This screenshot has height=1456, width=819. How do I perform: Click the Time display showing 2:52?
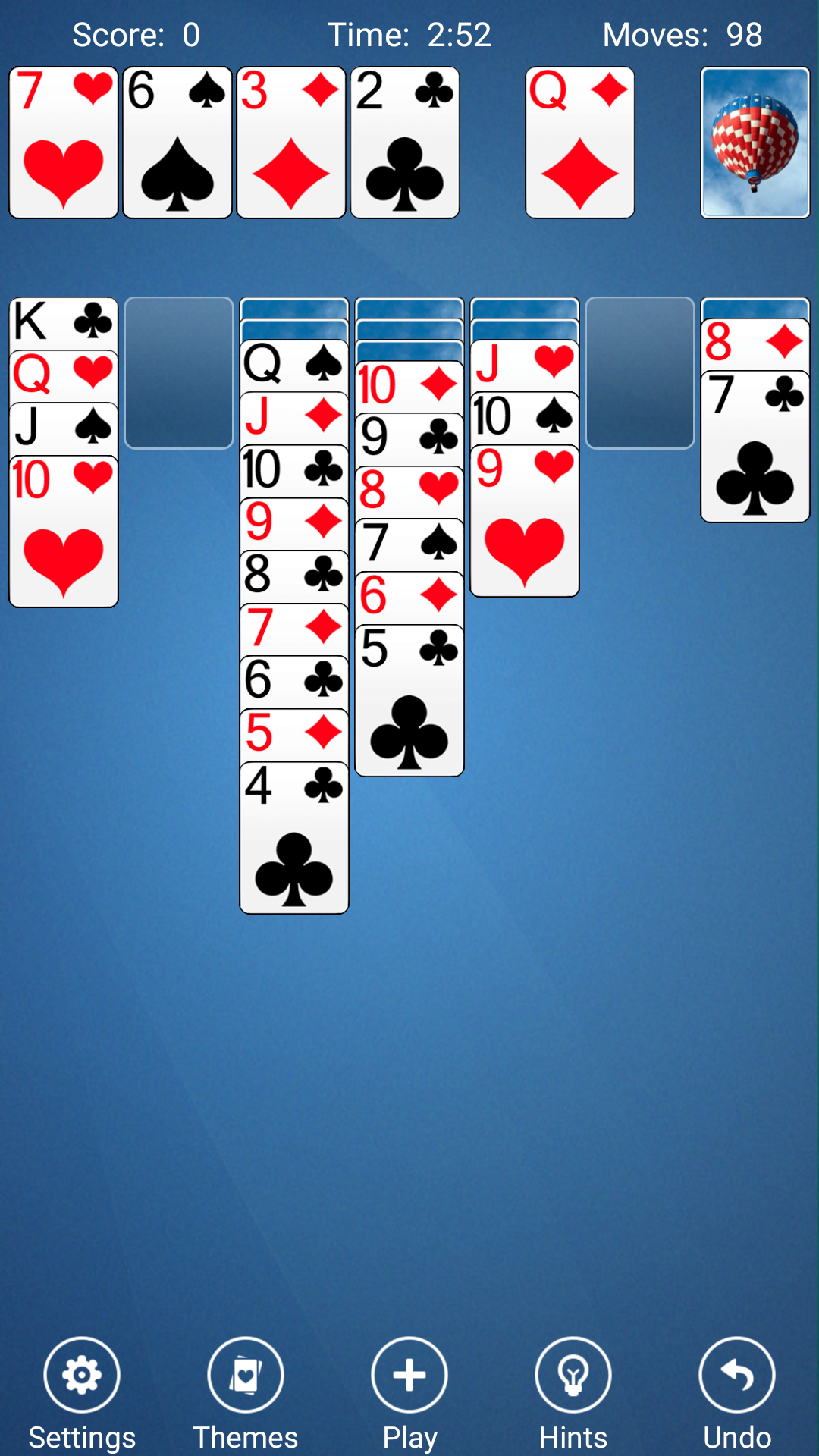(x=409, y=34)
